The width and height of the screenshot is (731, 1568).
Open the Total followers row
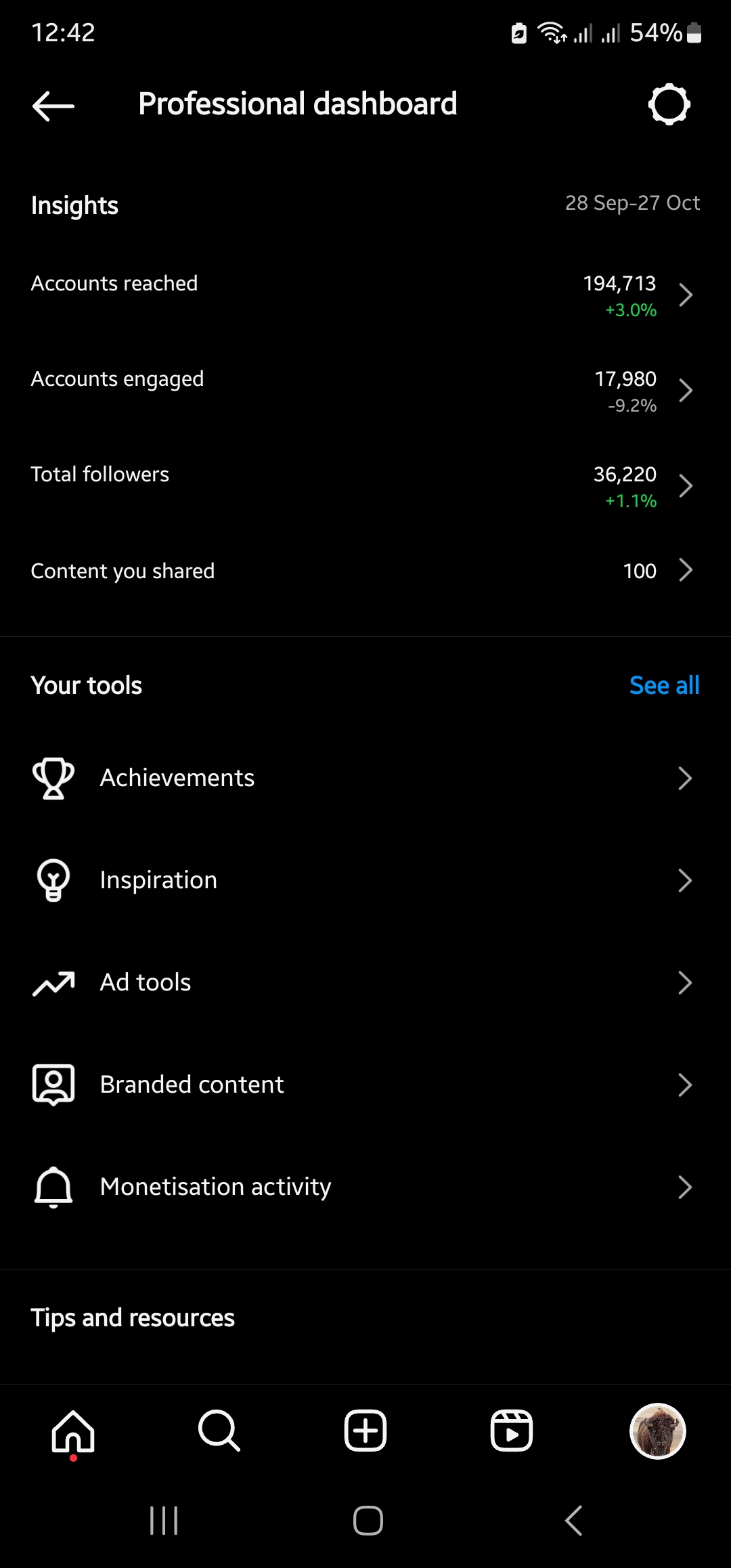365,486
